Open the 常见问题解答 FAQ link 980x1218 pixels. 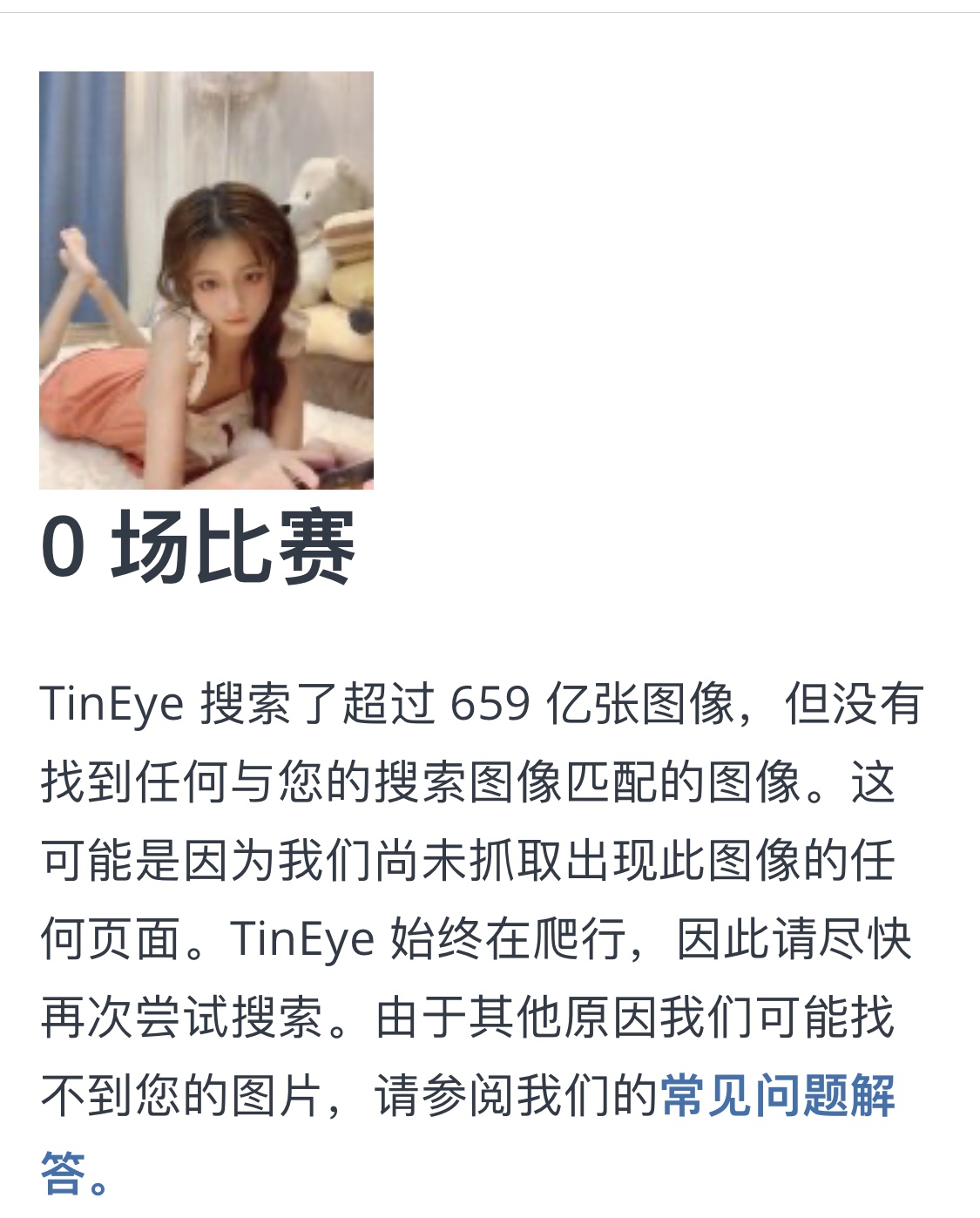(x=778, y=1096)
